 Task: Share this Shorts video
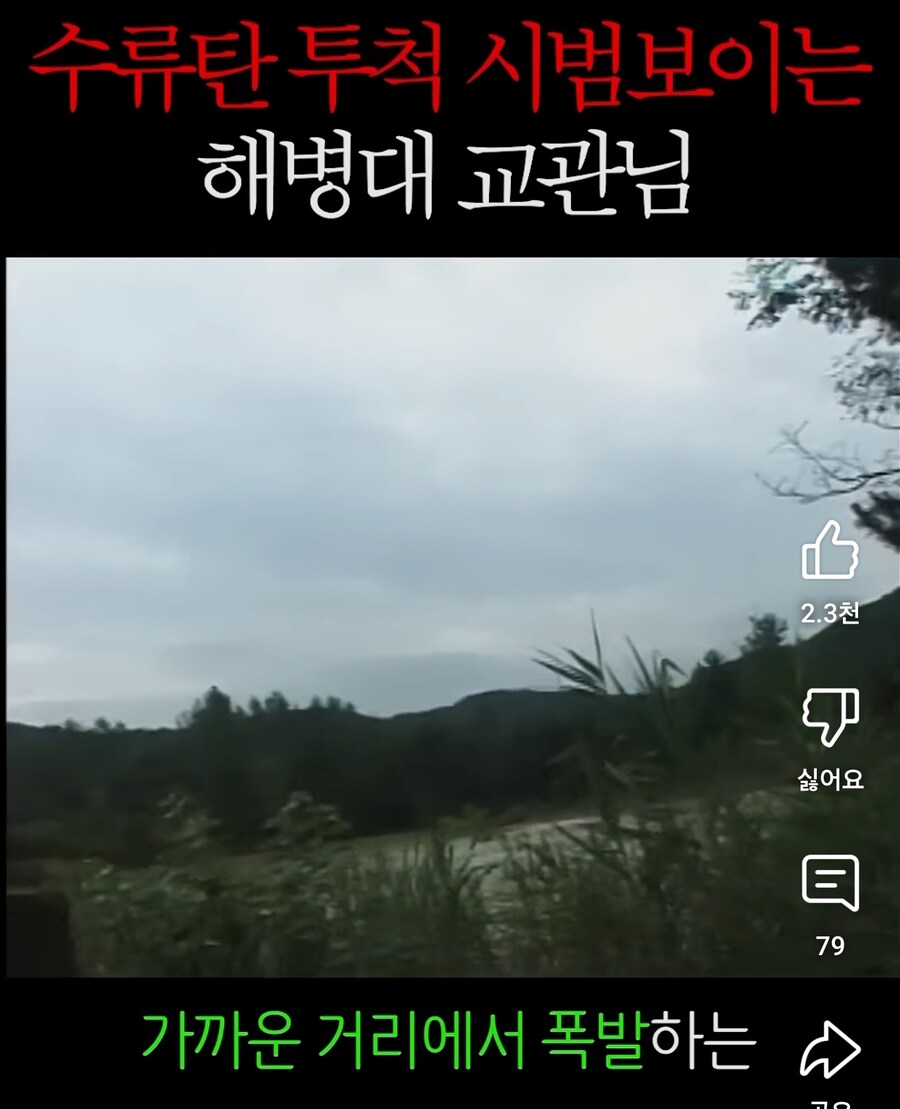830,1050
